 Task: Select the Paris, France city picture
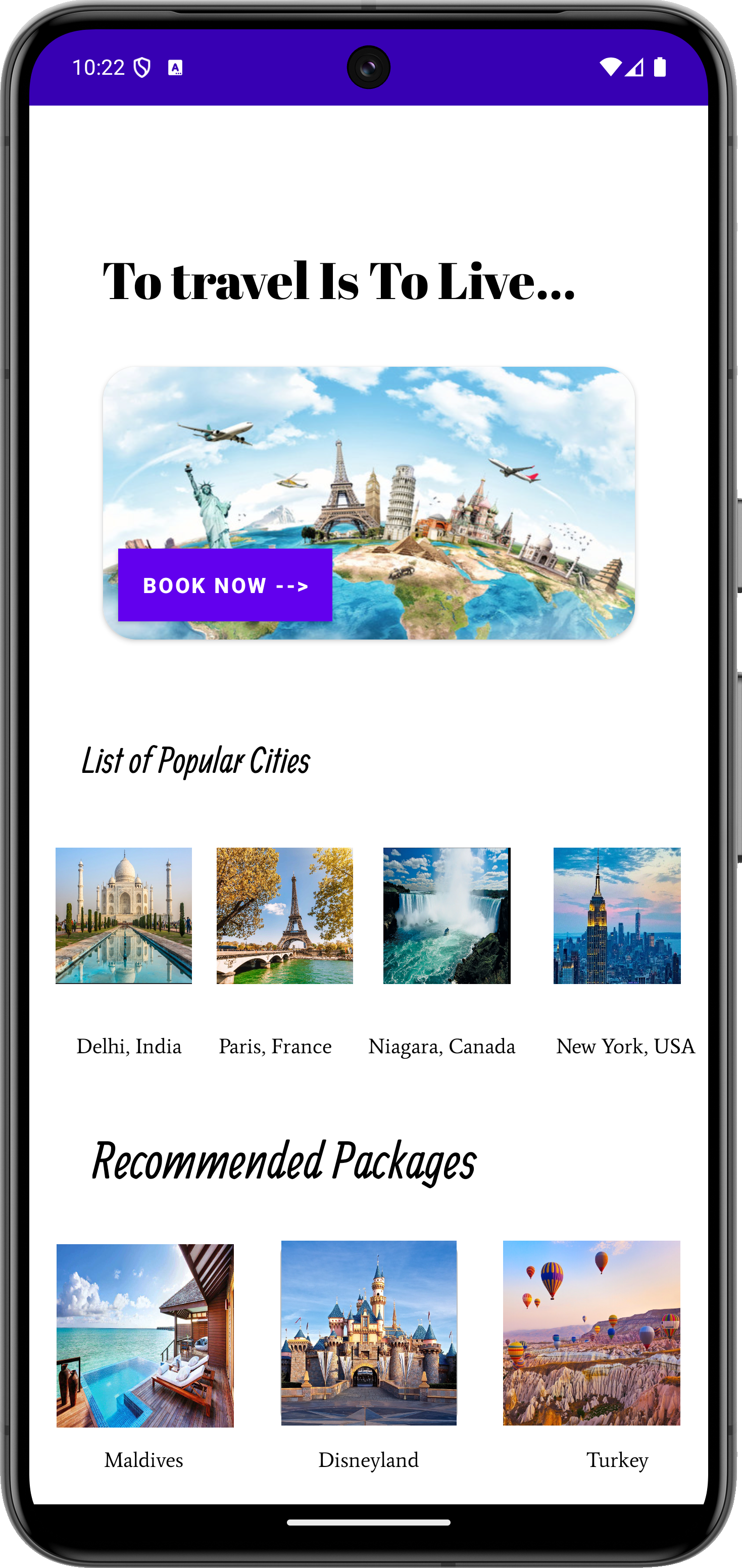284,915
